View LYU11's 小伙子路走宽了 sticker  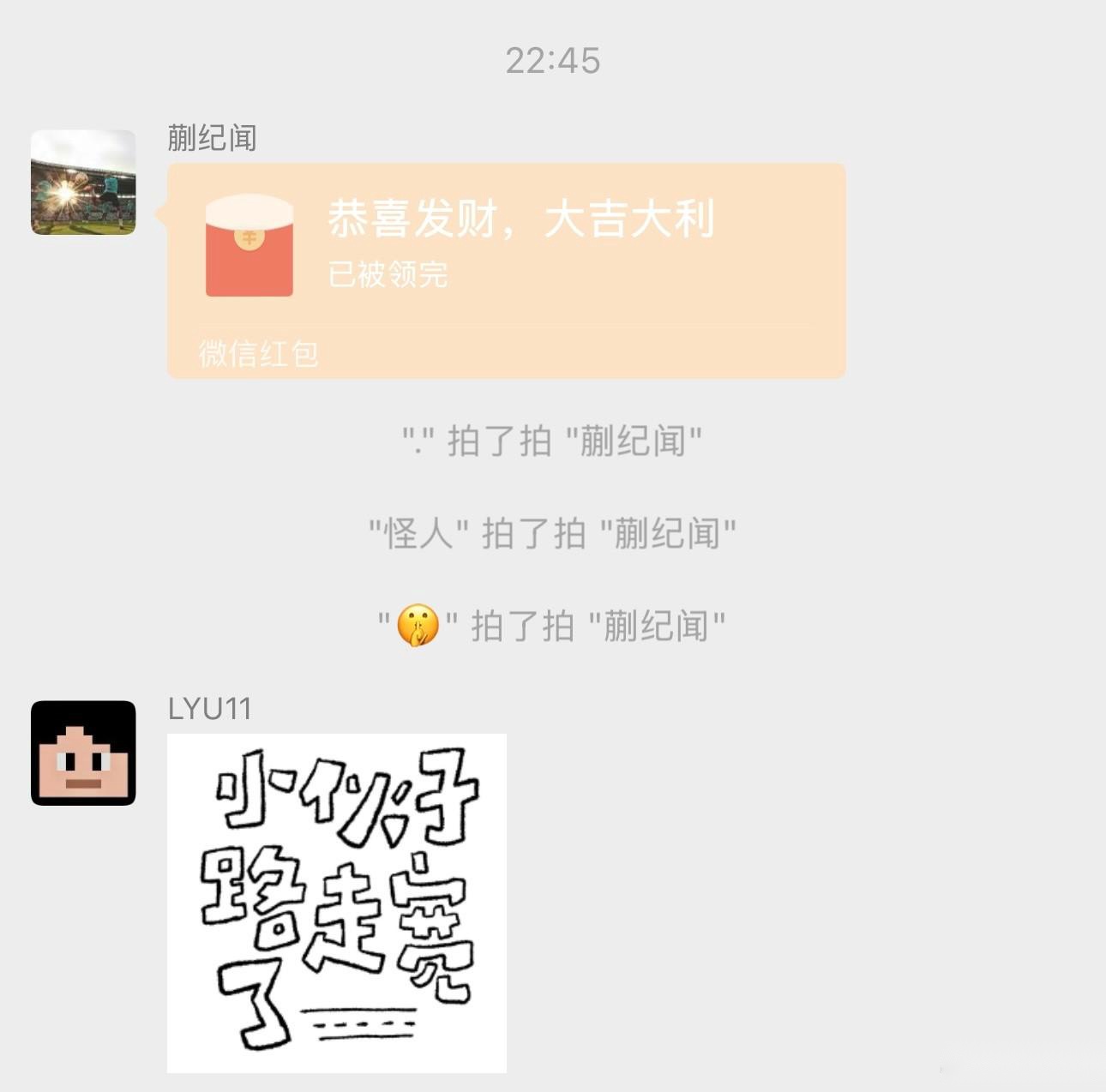click(x=336, y=903)
